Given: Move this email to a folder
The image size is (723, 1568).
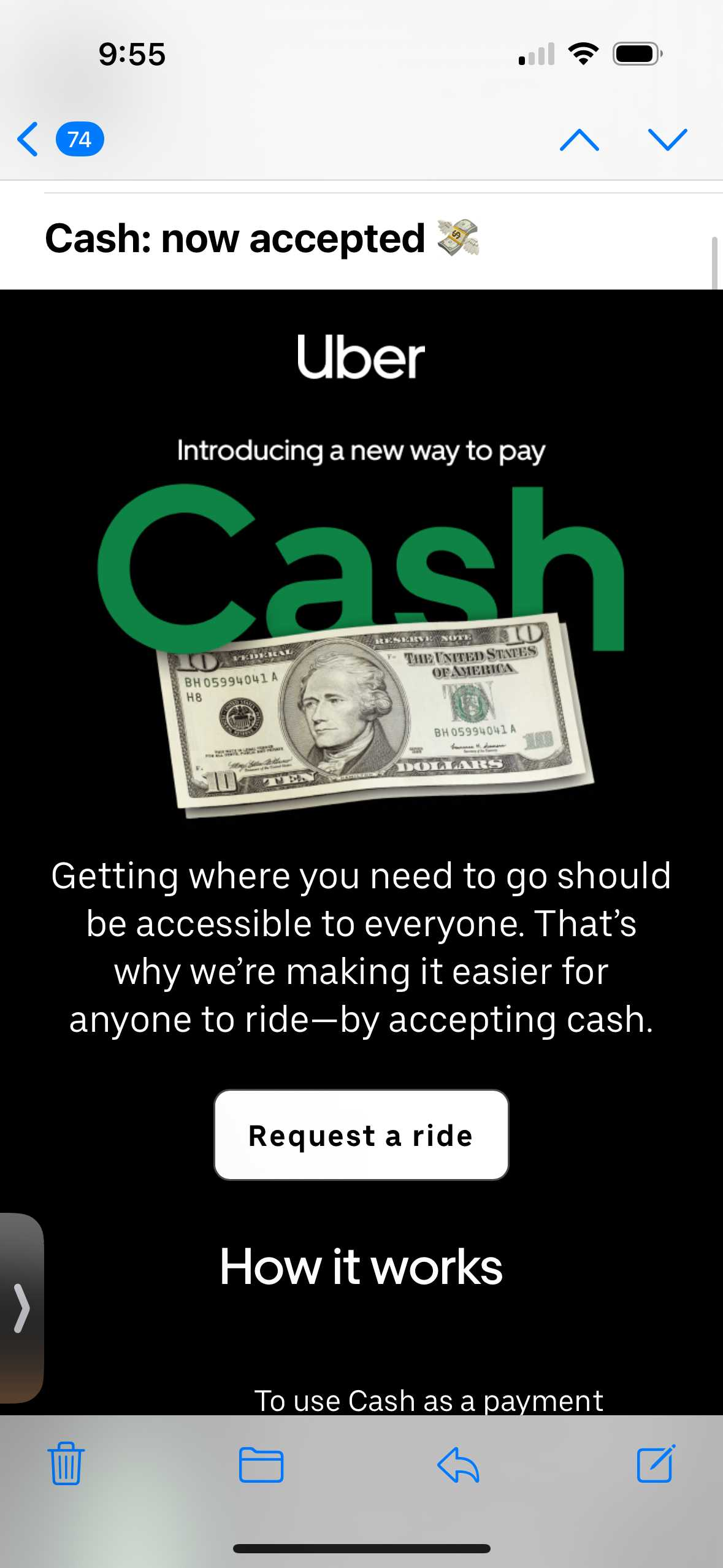Looking at the screenshot, I should (261, 1464).
